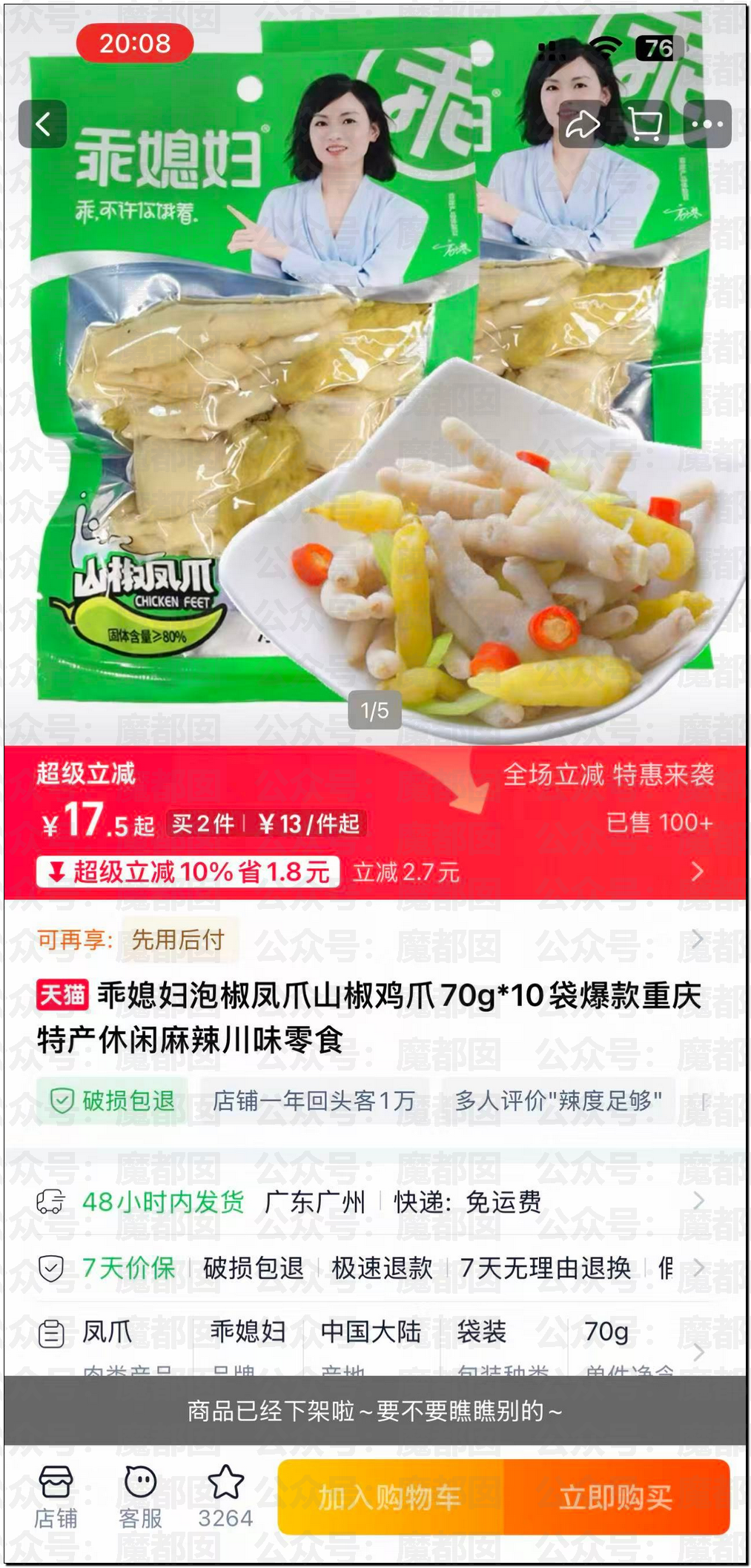Open the 超级立减 discount details
The width and height of the screenshot is (751, 1568).
[696, 871]
